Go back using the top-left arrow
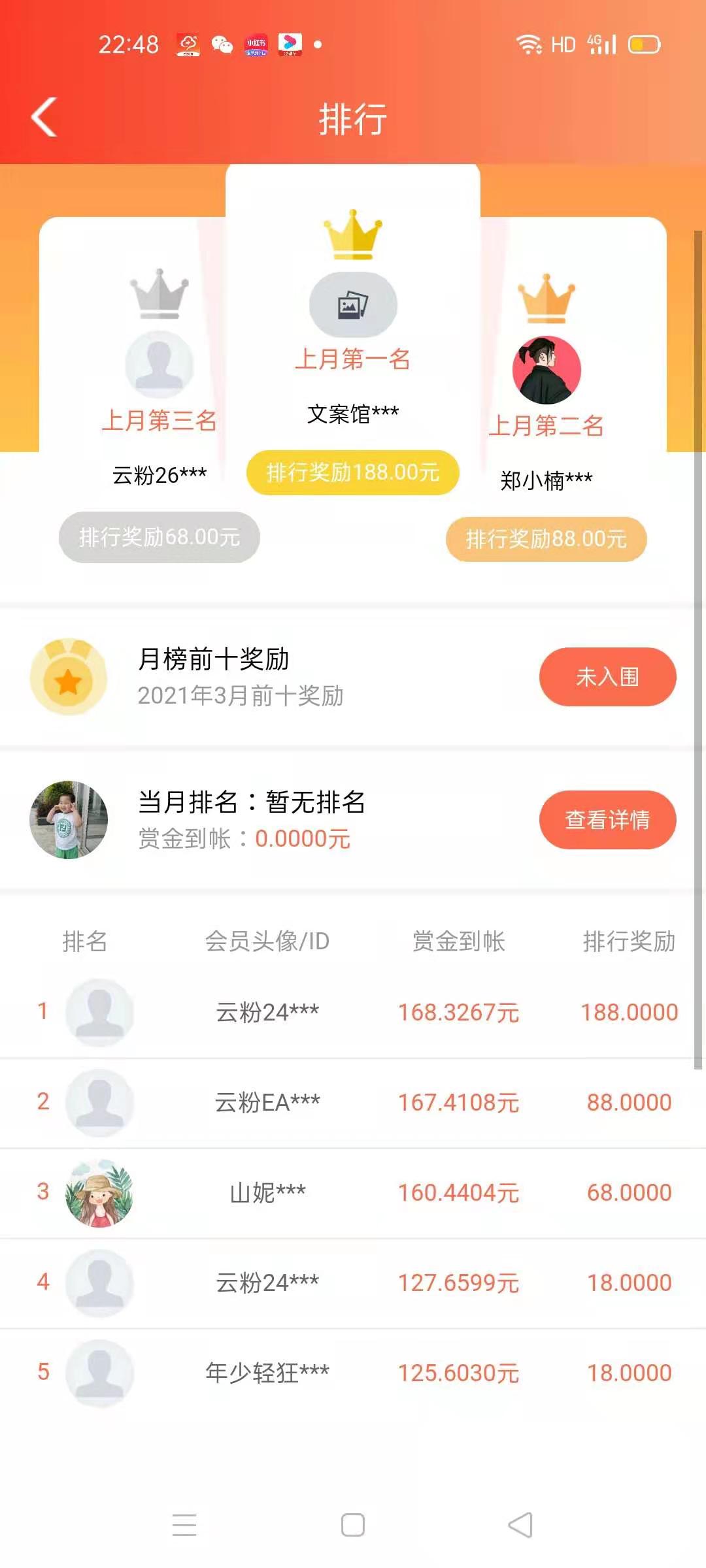 [44, 118]
